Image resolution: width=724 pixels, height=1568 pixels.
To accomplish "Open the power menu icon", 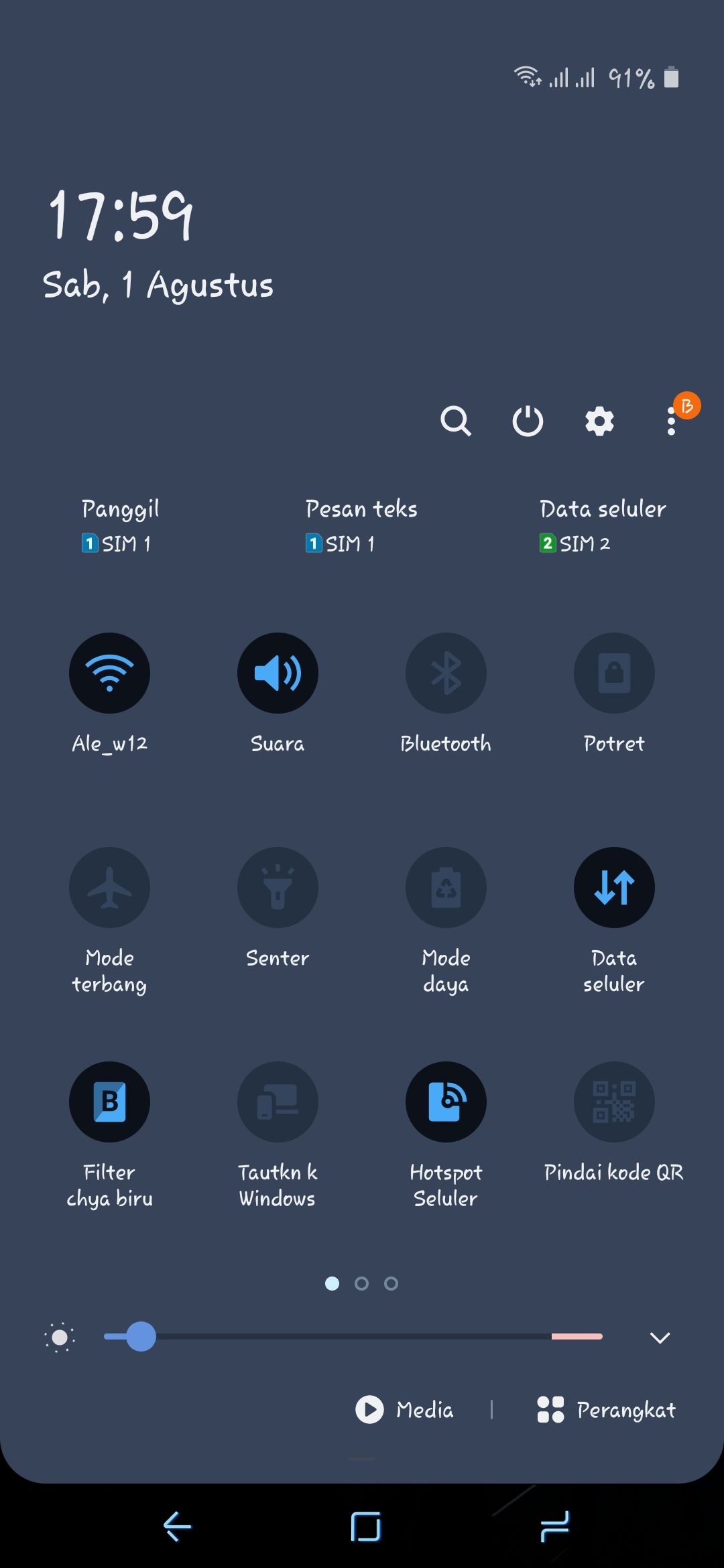I will point(528,421).
